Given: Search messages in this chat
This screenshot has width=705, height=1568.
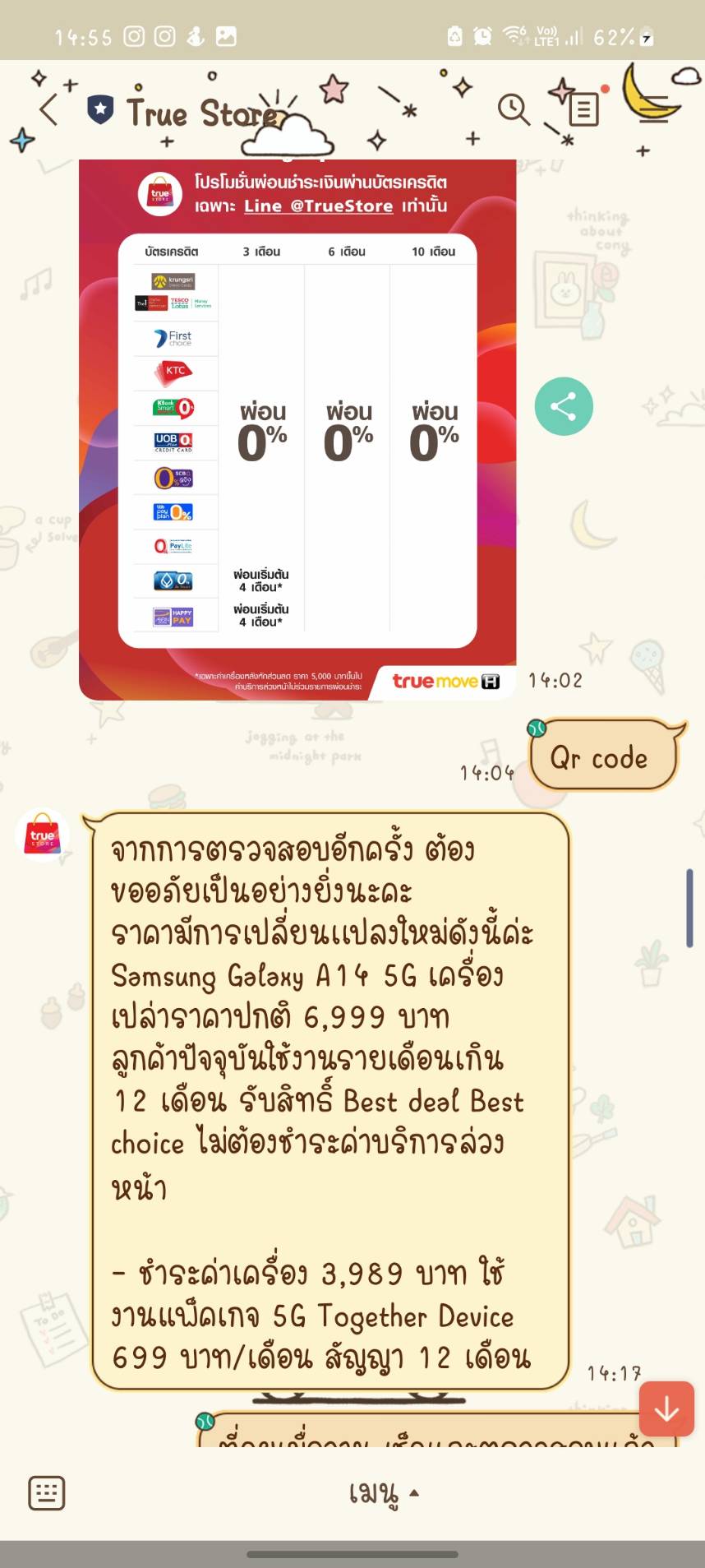Looking at the screenshot, I should (x=514, y=109).
